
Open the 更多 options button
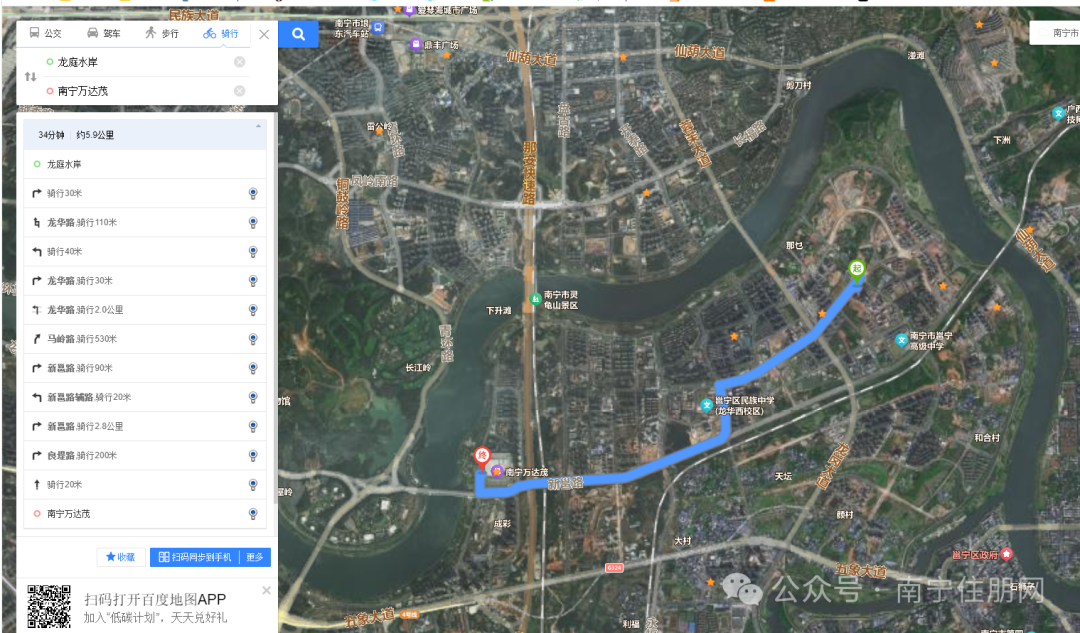pyautogui.click(x=255, y=557)
